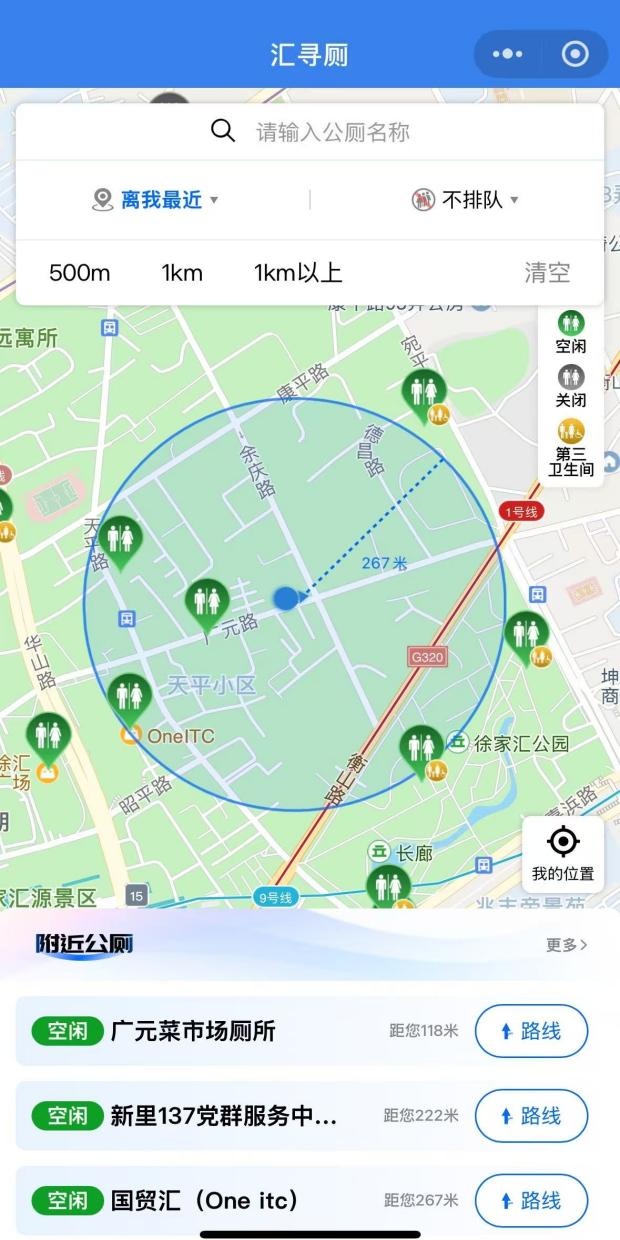The image size is (620, 1240).
Task: Get 路线 to 国贸汇 (One itc)
Action: [530, 1201]
